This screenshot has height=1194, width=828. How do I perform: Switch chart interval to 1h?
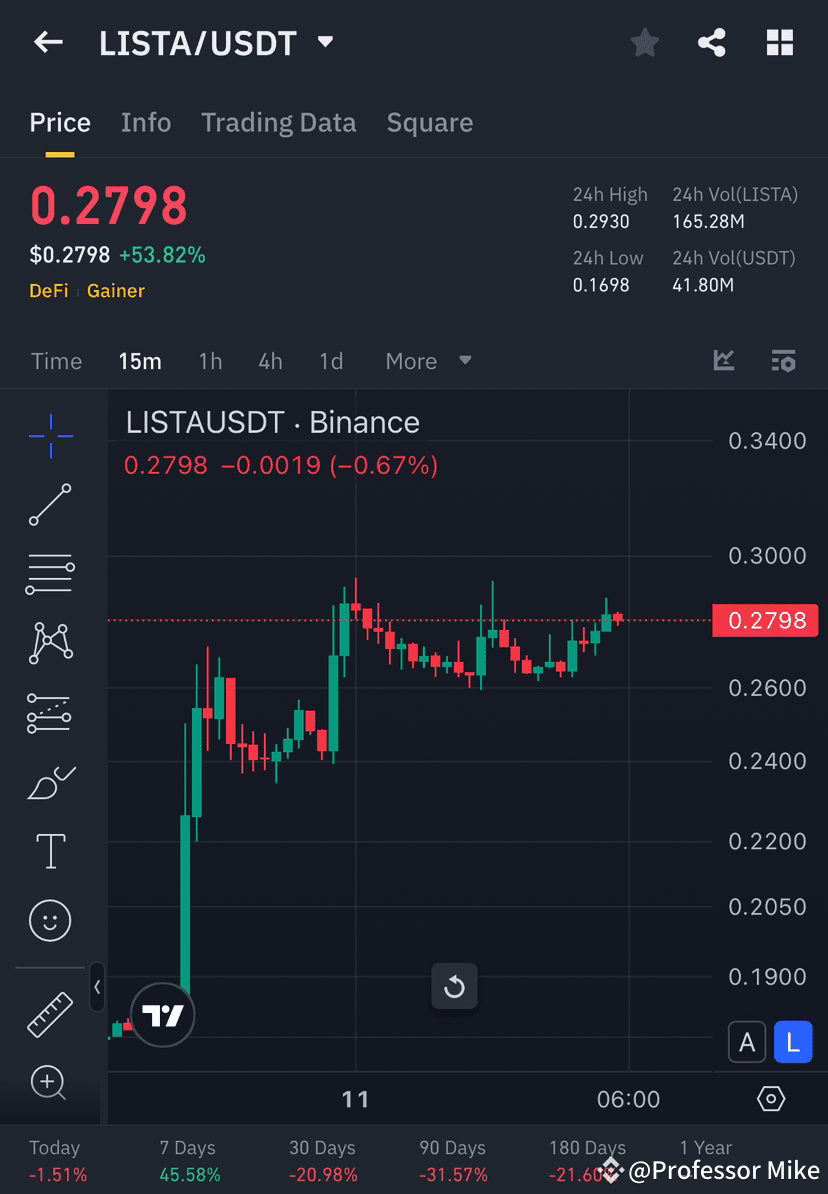coord(210,361)
